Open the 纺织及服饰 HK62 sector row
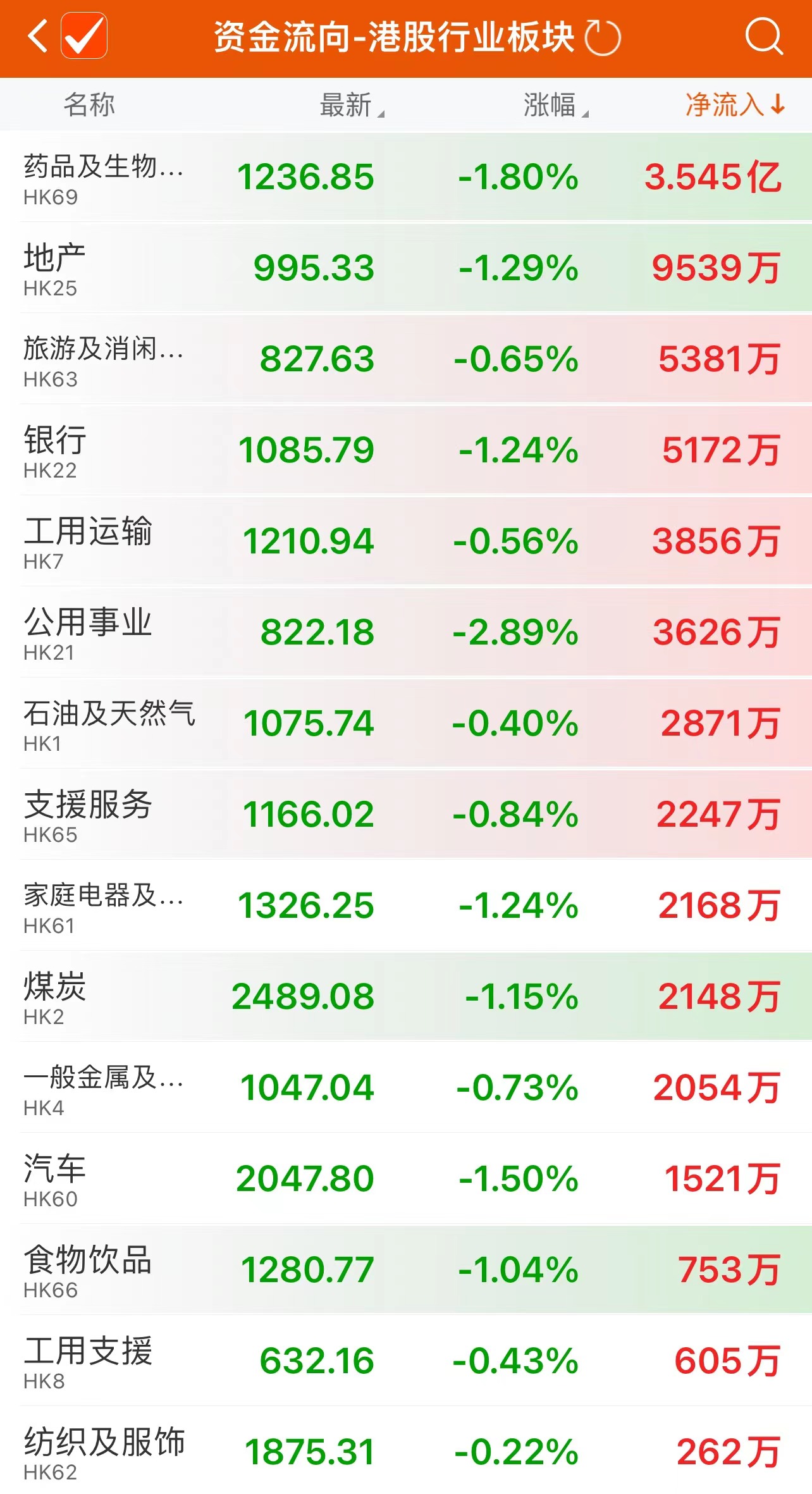This screenshot has height=1494, width=812. click(406, 1452)
